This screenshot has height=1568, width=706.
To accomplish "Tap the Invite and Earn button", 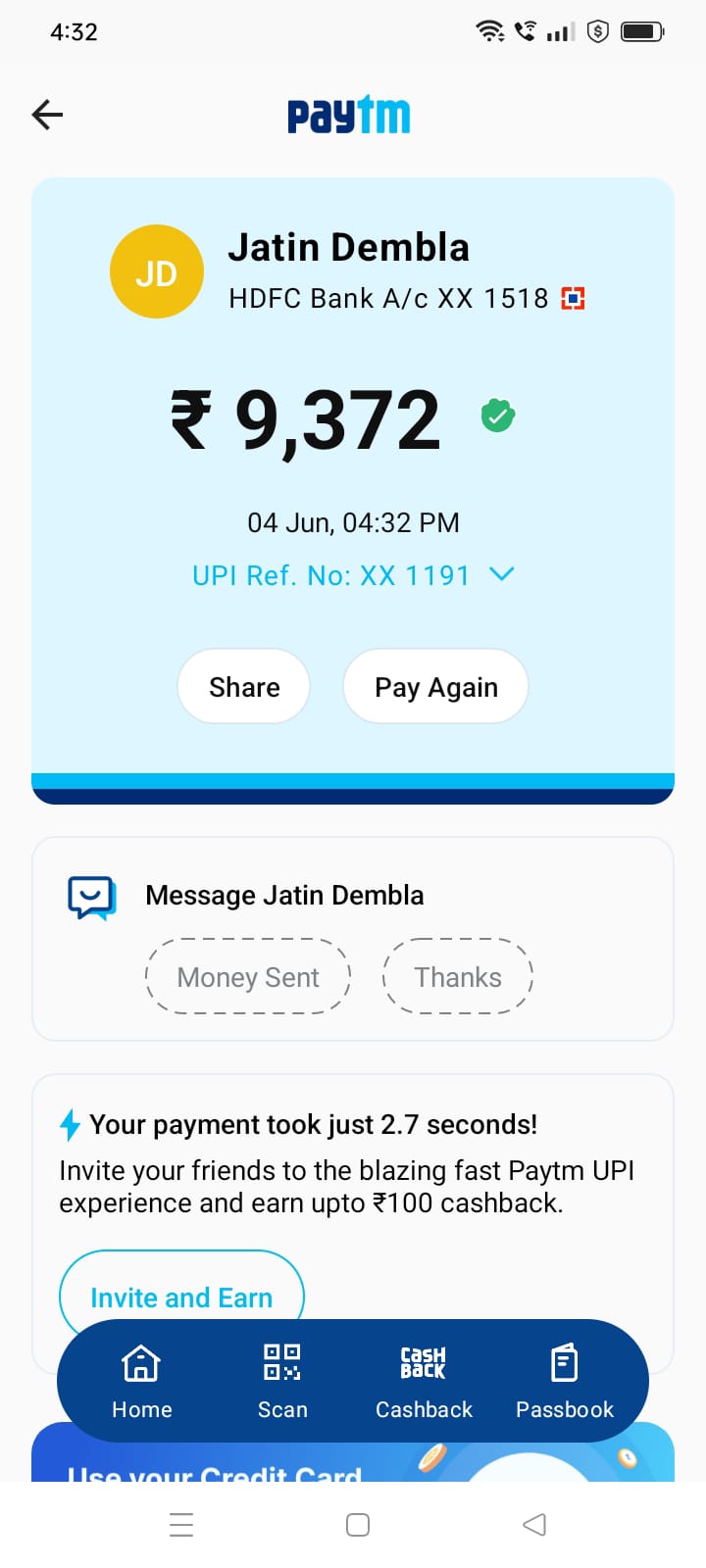I will (181, 1292).
